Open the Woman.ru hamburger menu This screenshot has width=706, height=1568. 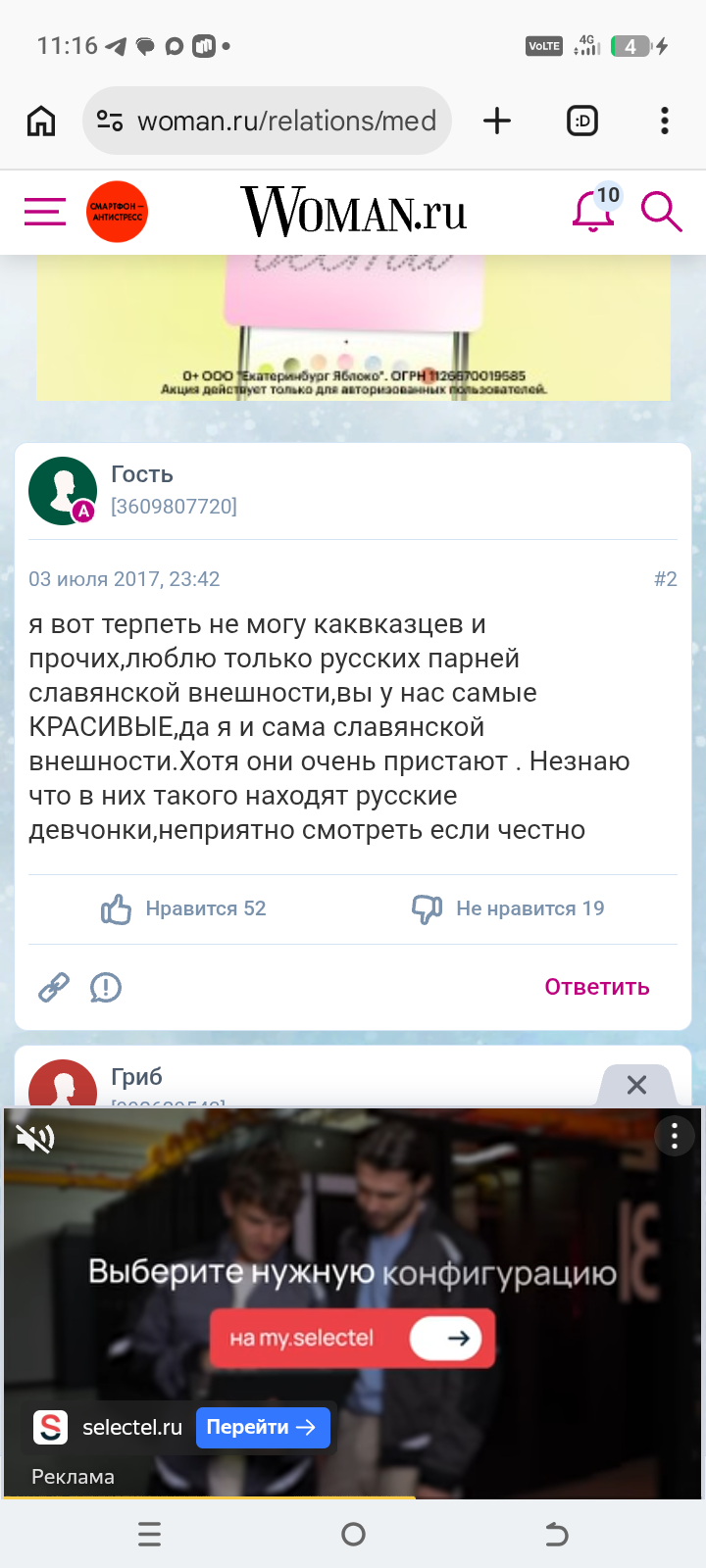tap(45, 212)
